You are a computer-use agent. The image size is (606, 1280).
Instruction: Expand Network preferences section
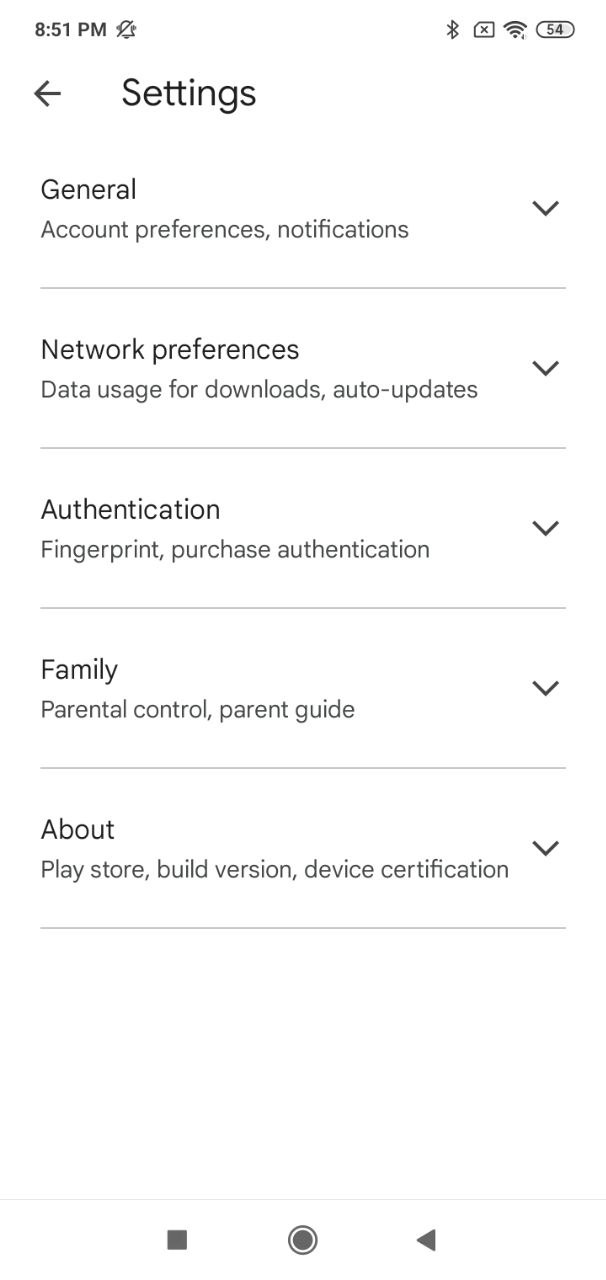tap(303, 368)
